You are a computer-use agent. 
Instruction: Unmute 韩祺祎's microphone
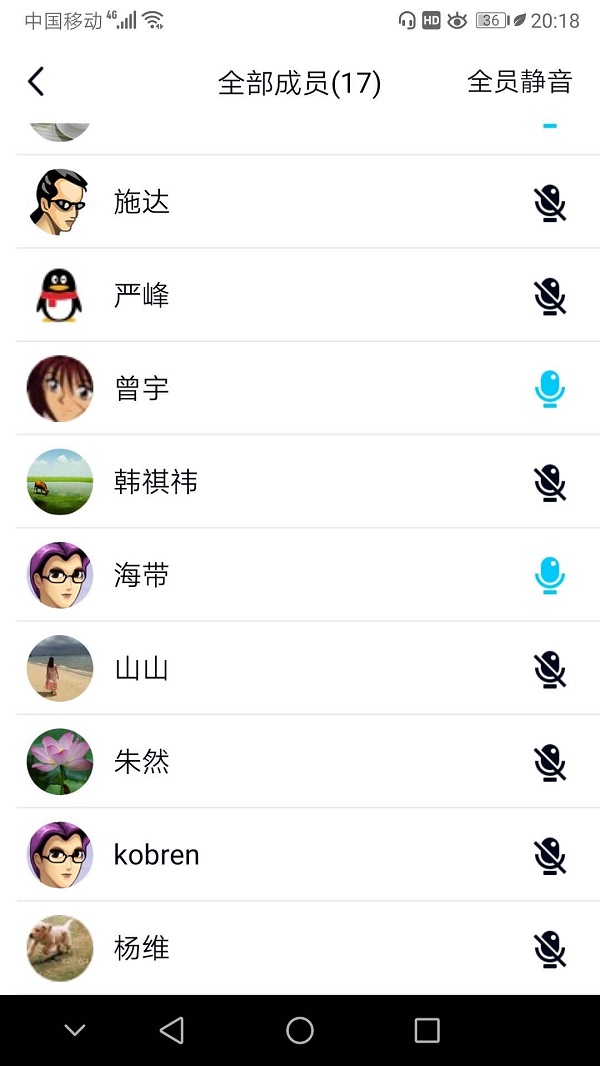tap(549, 483)
